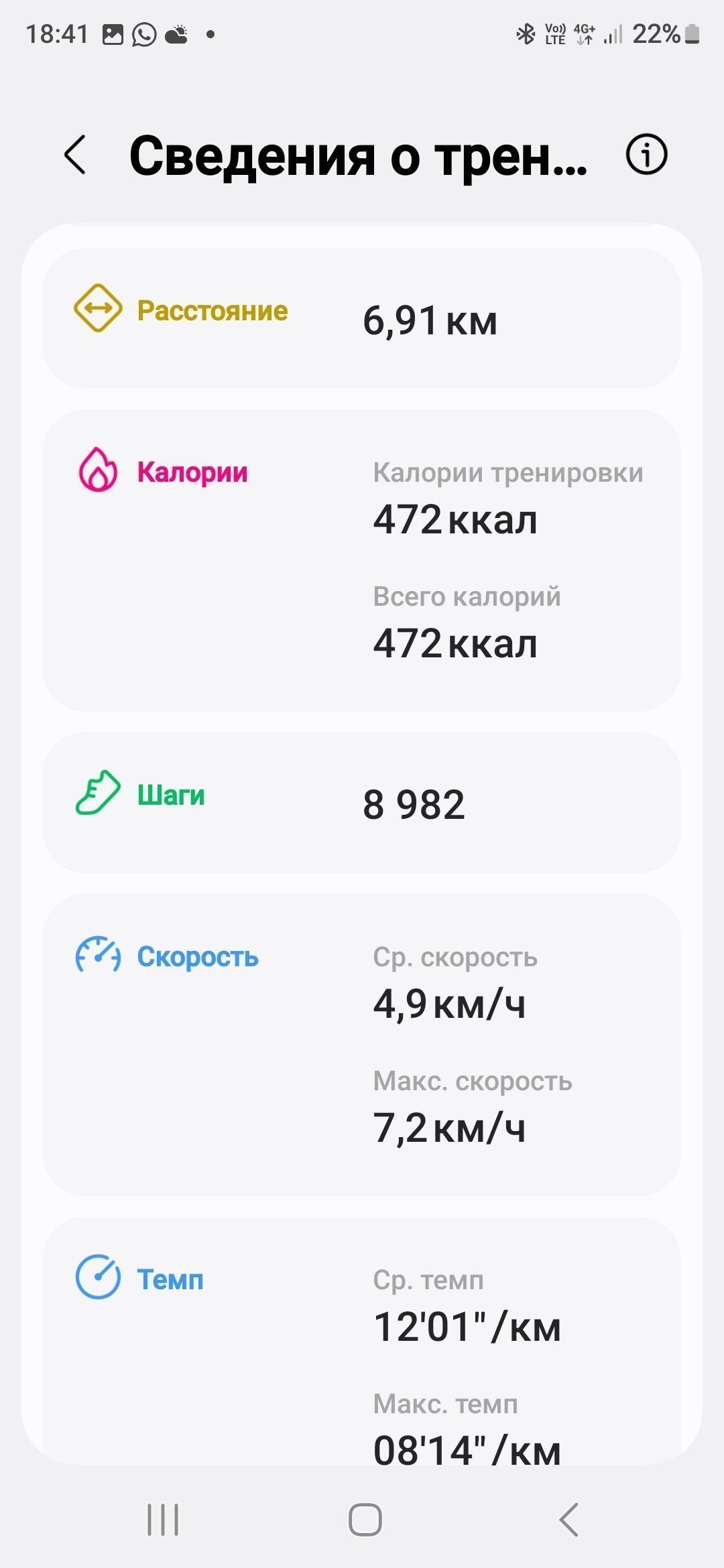Open the info icon in the header

[x=646, y=155]
